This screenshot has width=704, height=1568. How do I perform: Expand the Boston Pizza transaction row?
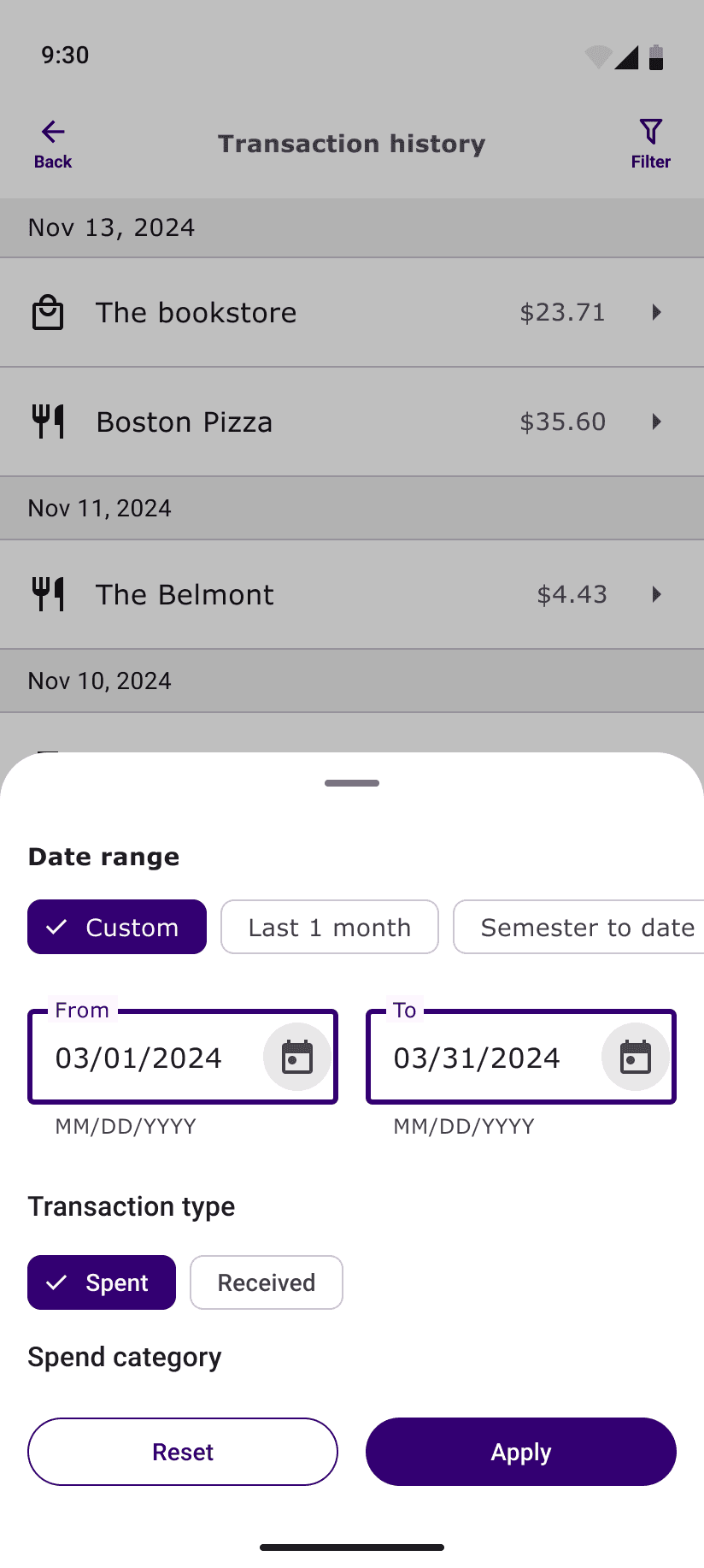[656, 421]
